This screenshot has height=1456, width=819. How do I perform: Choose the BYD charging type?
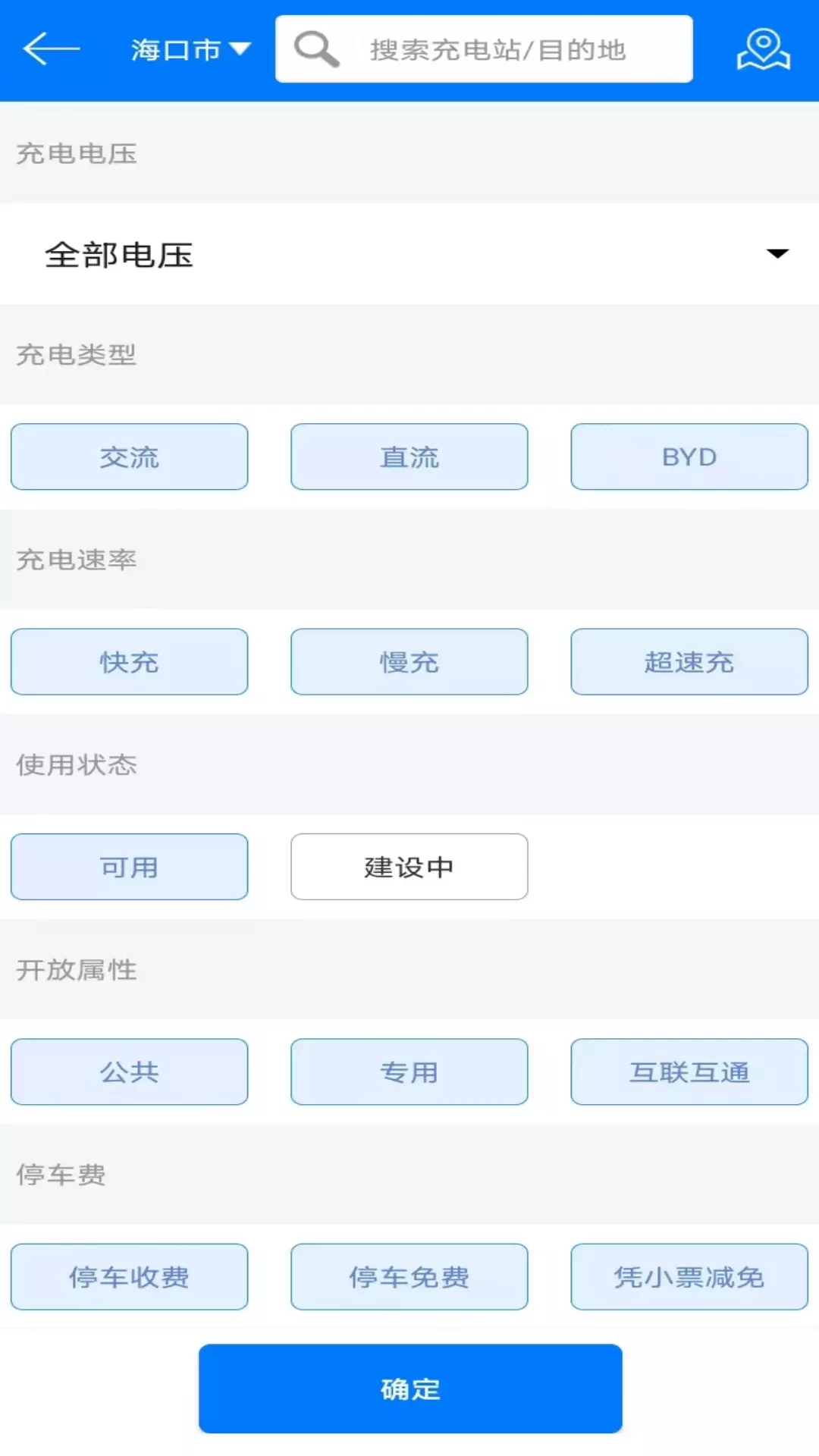pyautogui.click(x=689, y=457)
